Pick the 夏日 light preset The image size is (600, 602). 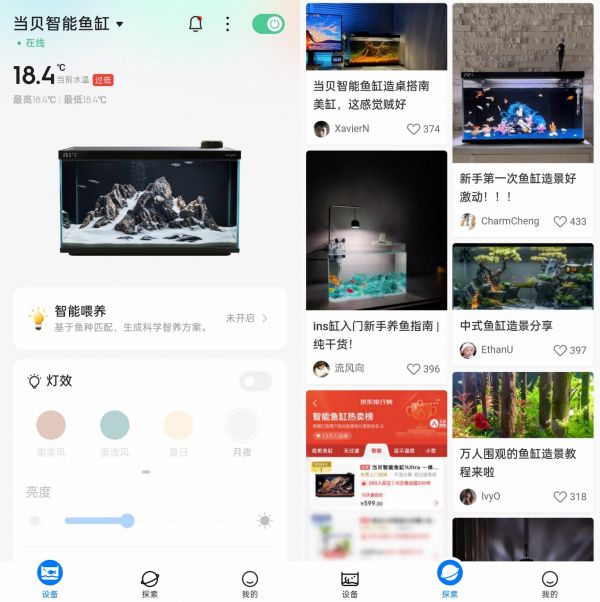pyautogui.click(x=178, y=425)
